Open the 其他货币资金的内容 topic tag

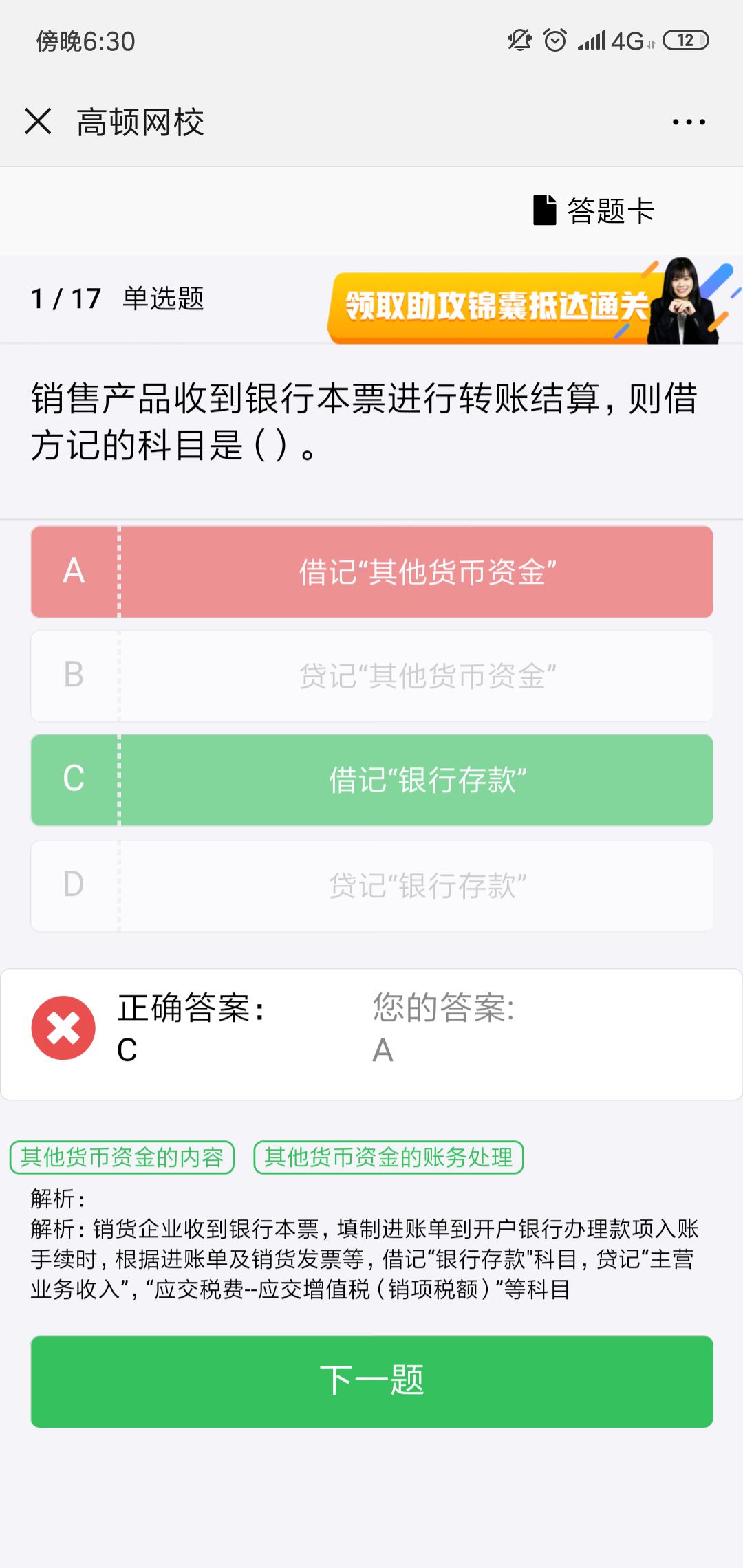122,1157
